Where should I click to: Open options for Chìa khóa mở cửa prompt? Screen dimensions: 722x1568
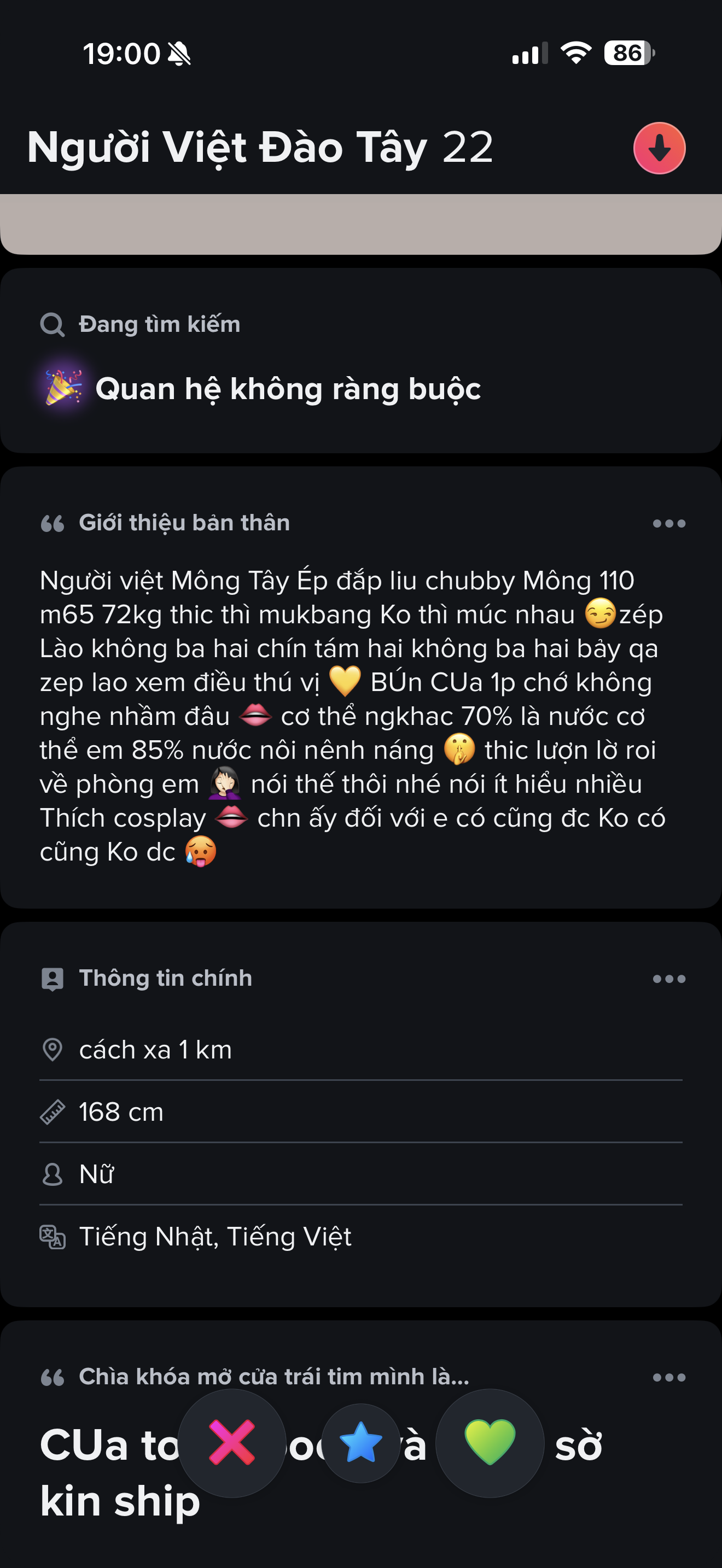pyautogui.click(x=668, y=1378)
